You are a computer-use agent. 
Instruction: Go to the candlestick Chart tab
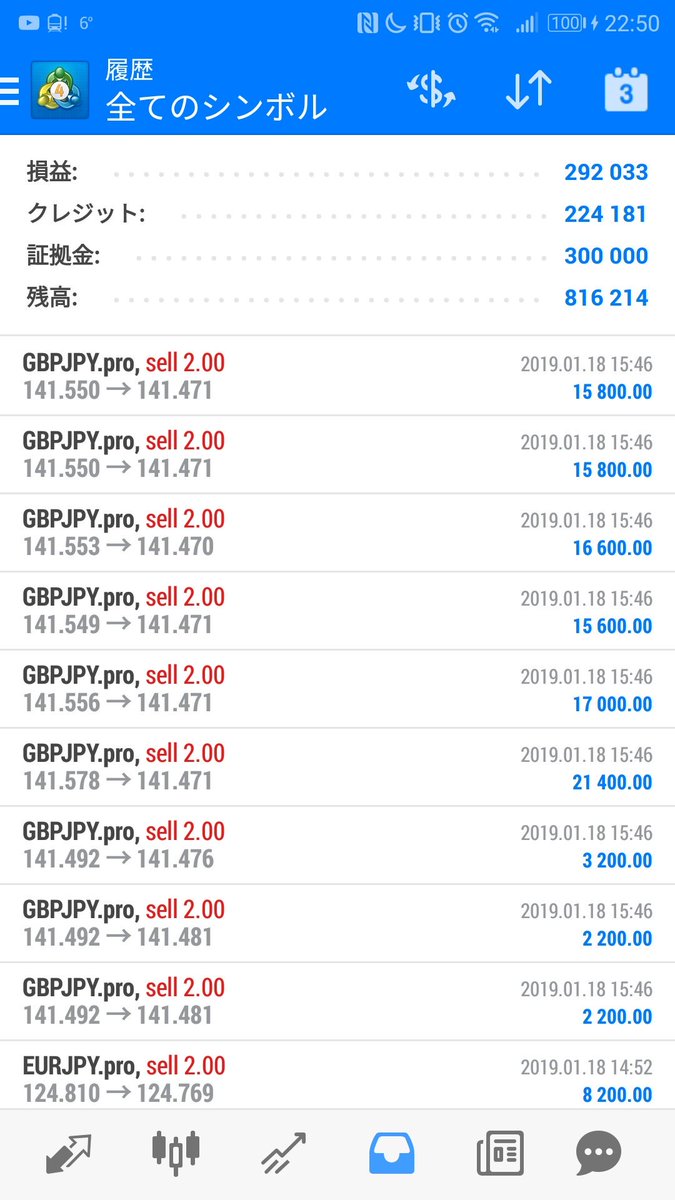176,1153
